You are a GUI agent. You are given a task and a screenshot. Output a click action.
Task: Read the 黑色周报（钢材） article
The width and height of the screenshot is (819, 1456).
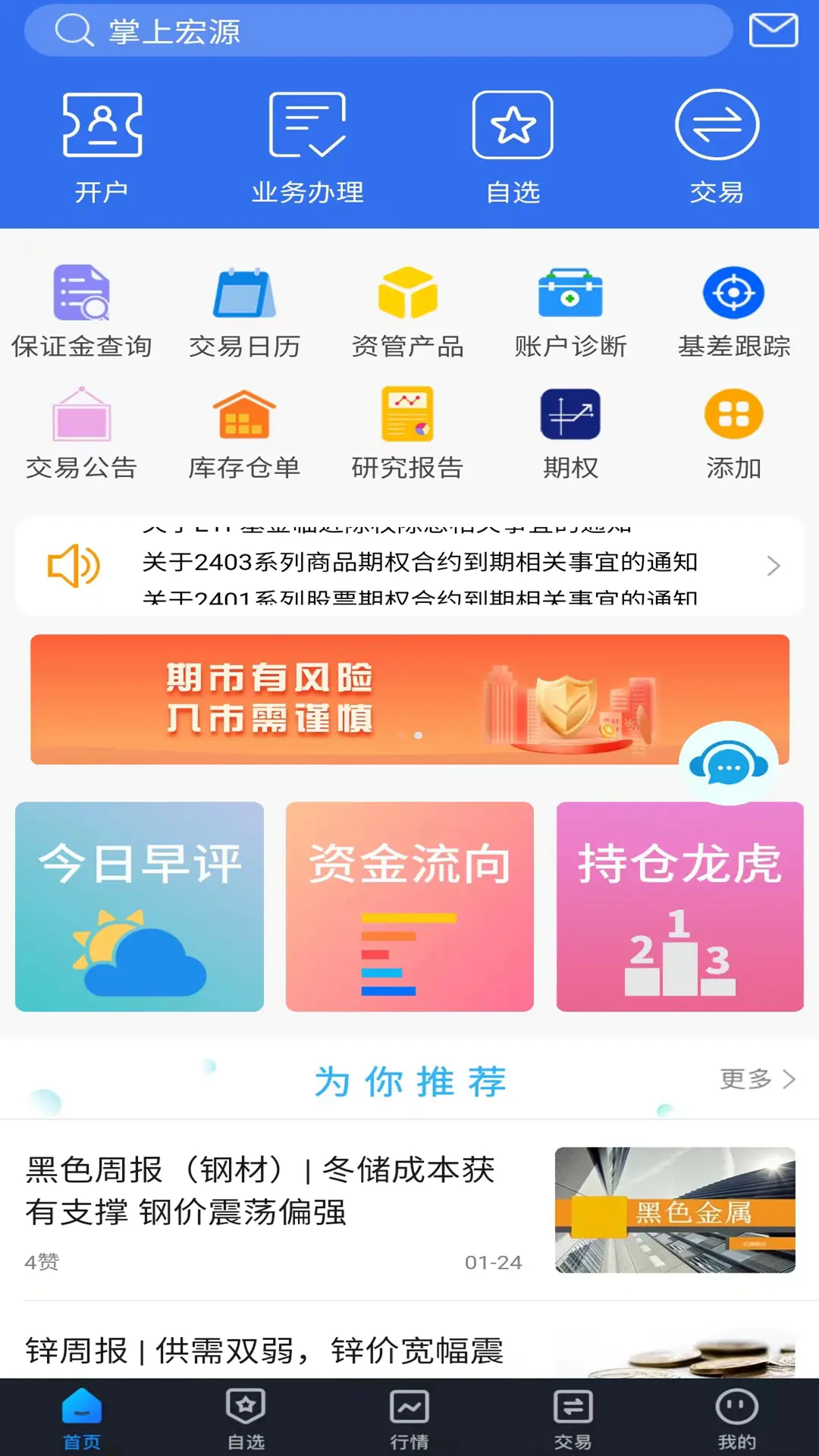pos(260,1191)
